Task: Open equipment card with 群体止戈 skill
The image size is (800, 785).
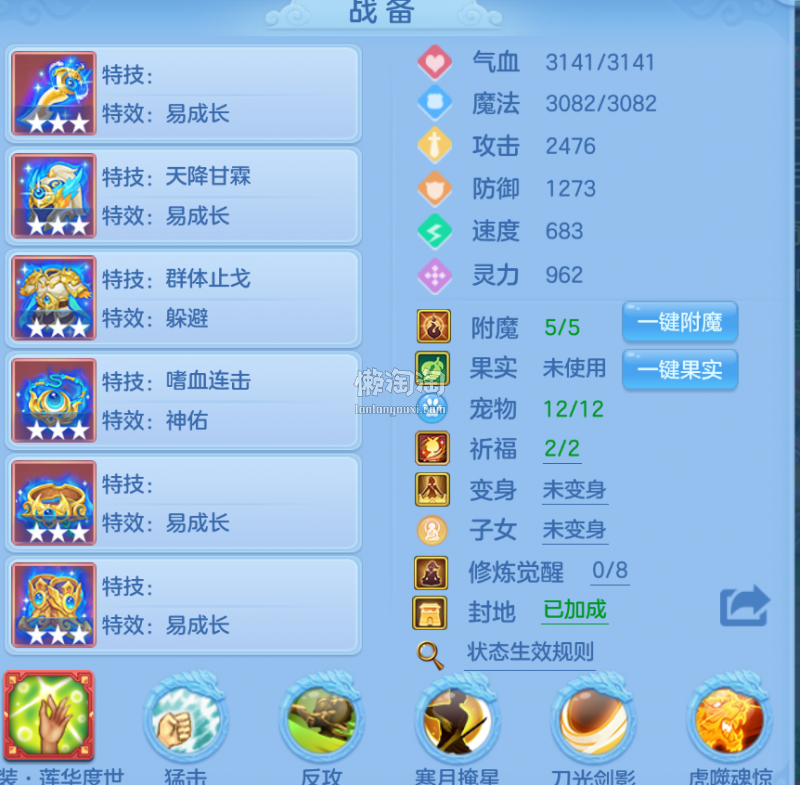Action: 183,298
